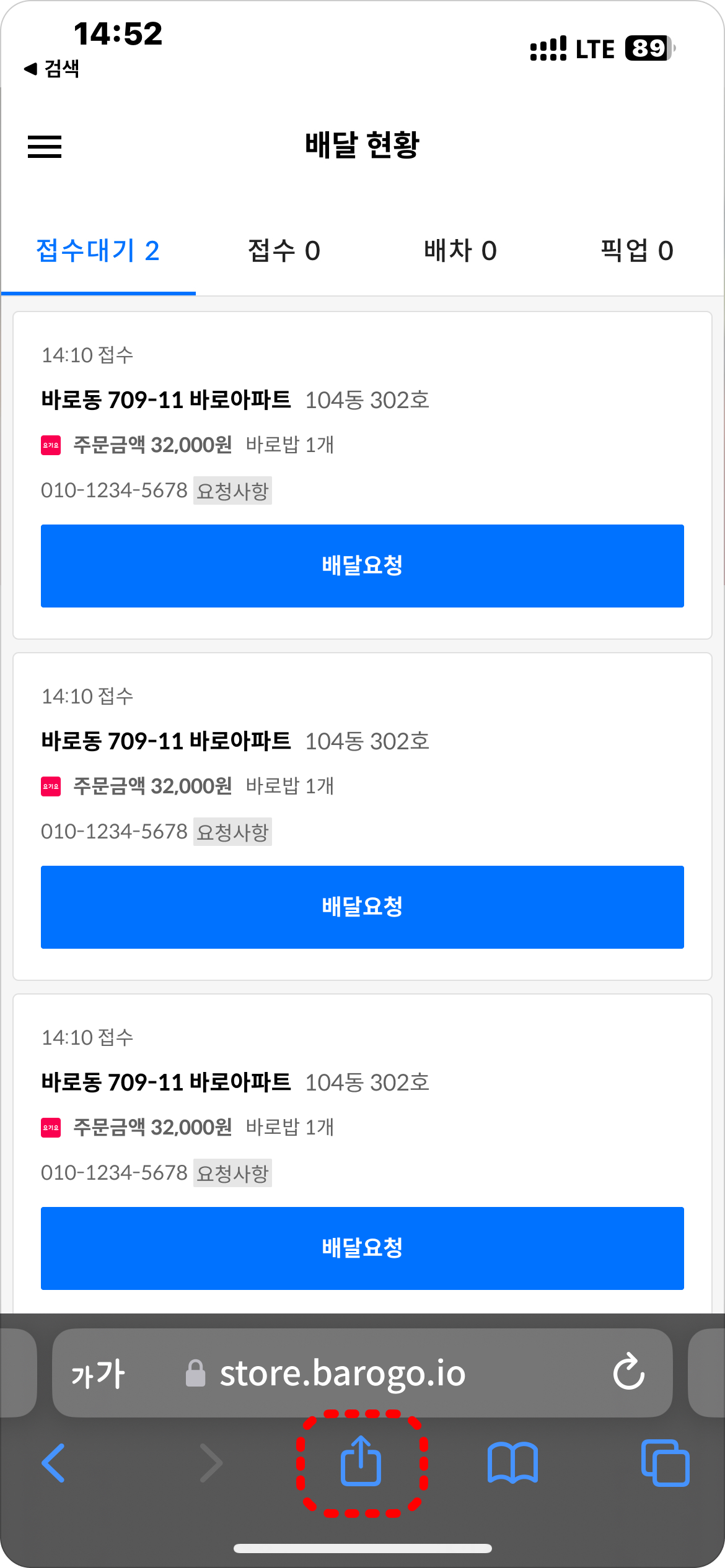
Task: Switch to the 픽업 0 tab
Action: click(x=636, y=251)
